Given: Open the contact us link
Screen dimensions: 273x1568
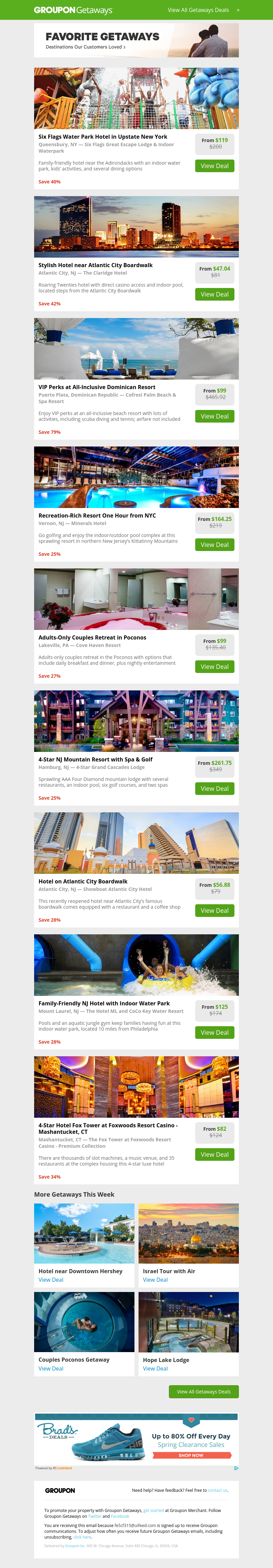Looking at the screenshot, I should [x=218, y=1490].
